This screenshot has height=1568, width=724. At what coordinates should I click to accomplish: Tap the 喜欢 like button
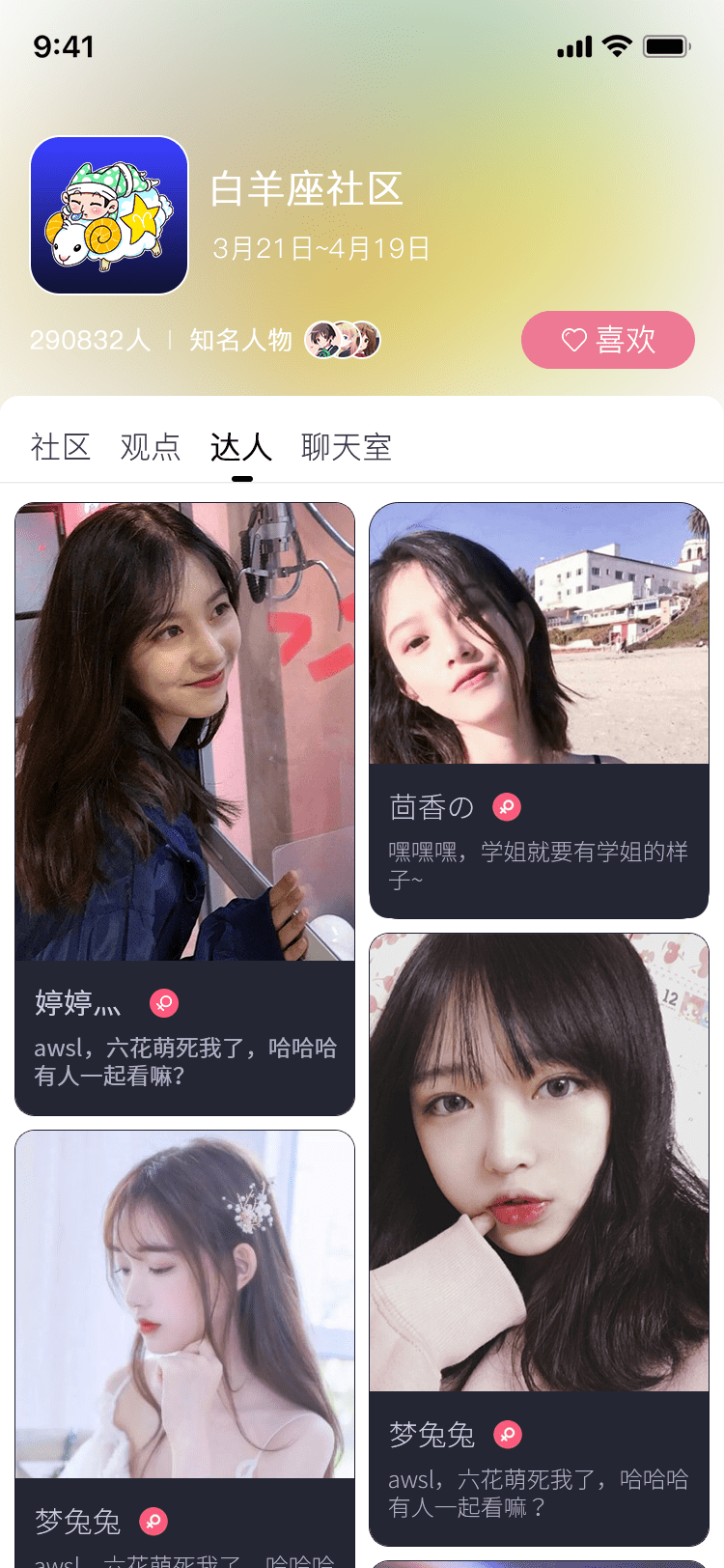pyautogui.click(x=607, y=340)
